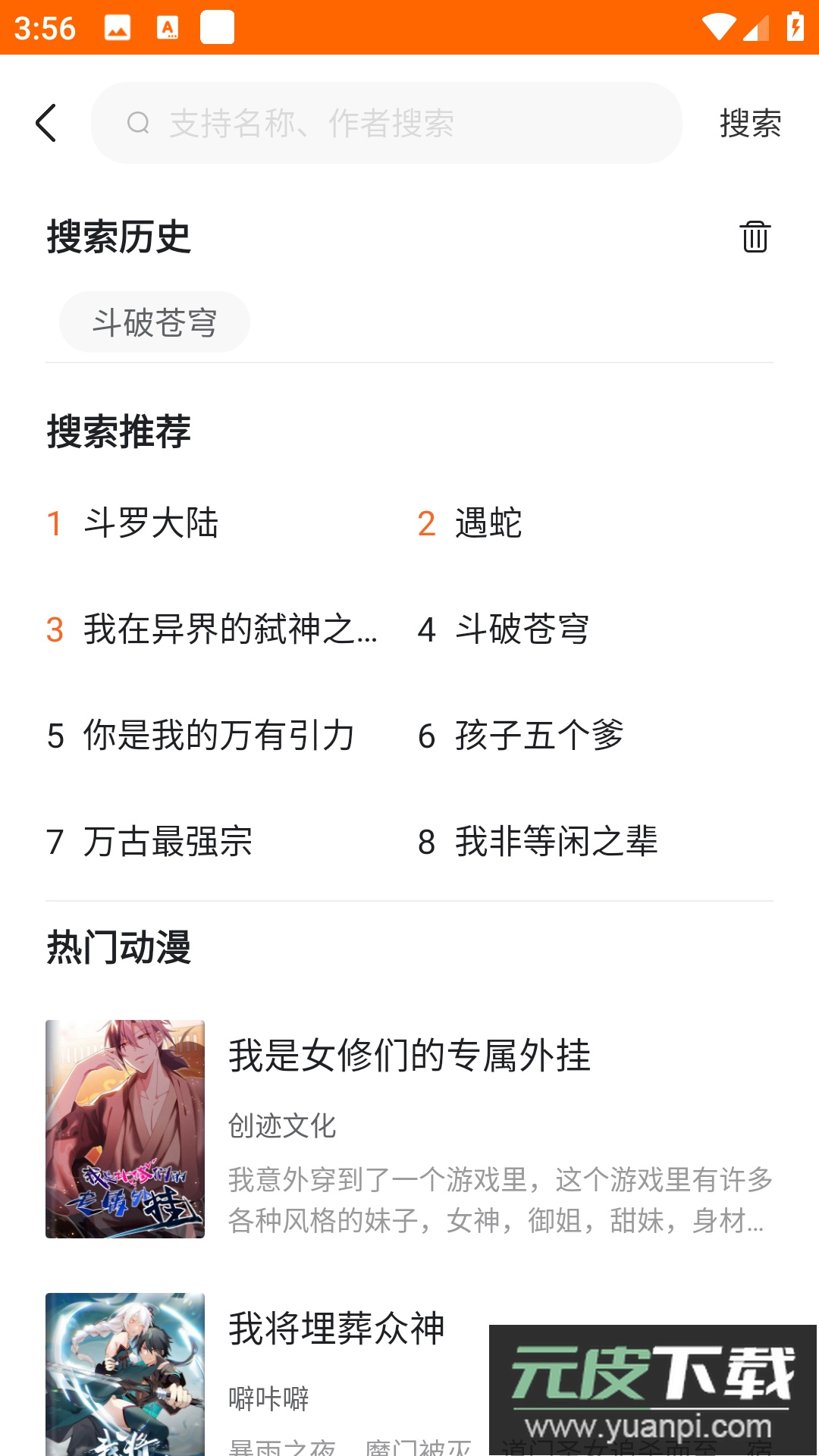The height and width of the screenshot is (1456, 819).
Task: Open recommended search 遇蛇
Action: [x=488, y=523]
